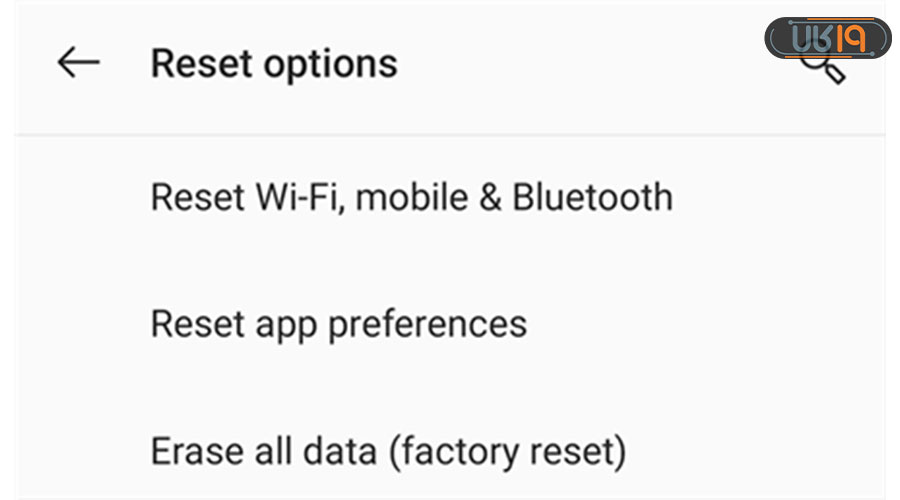Select Reset app preferences
The width and height of the screenshot is (900, 500).
tap(338, 324)
